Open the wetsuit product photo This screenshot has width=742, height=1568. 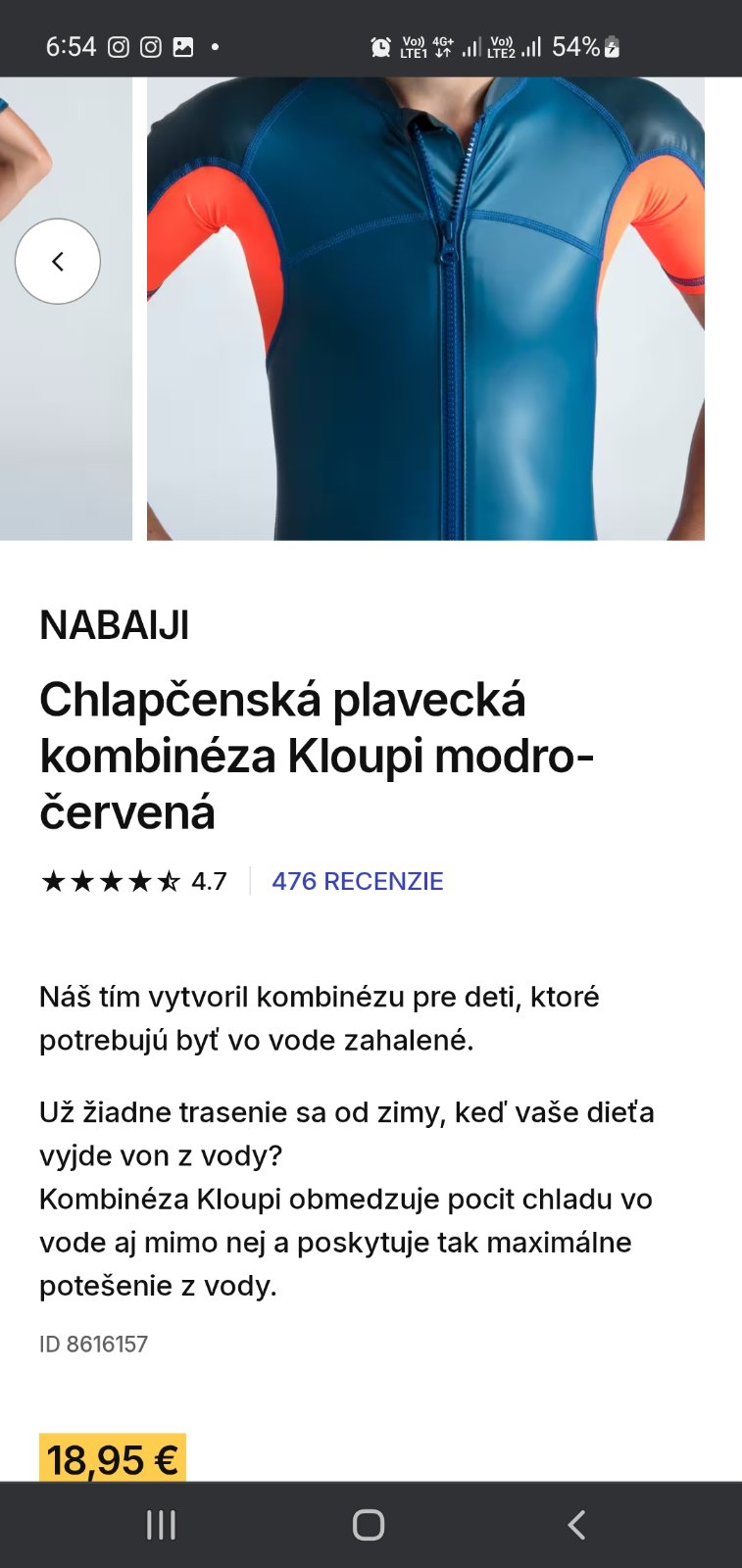coord(425,309)
